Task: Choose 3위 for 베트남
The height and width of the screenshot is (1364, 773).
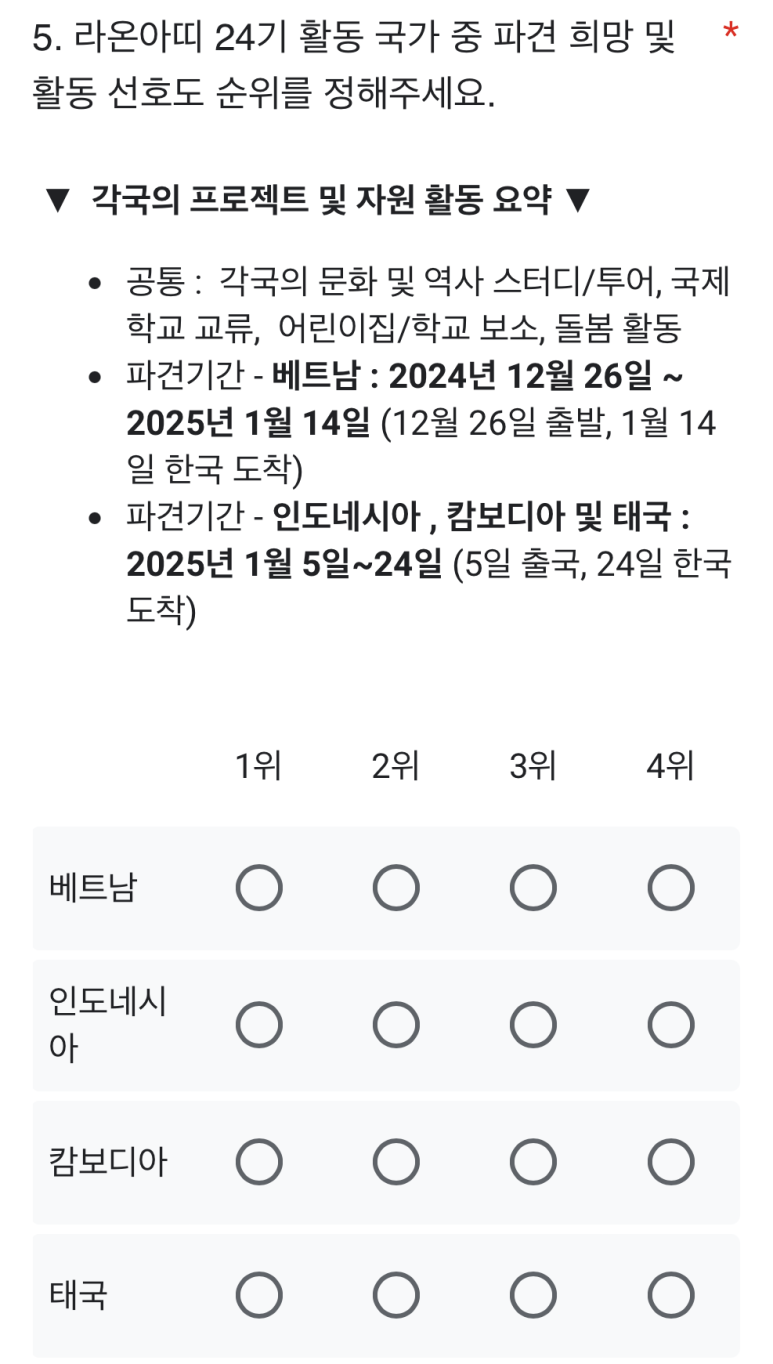Action: point(533,888)
